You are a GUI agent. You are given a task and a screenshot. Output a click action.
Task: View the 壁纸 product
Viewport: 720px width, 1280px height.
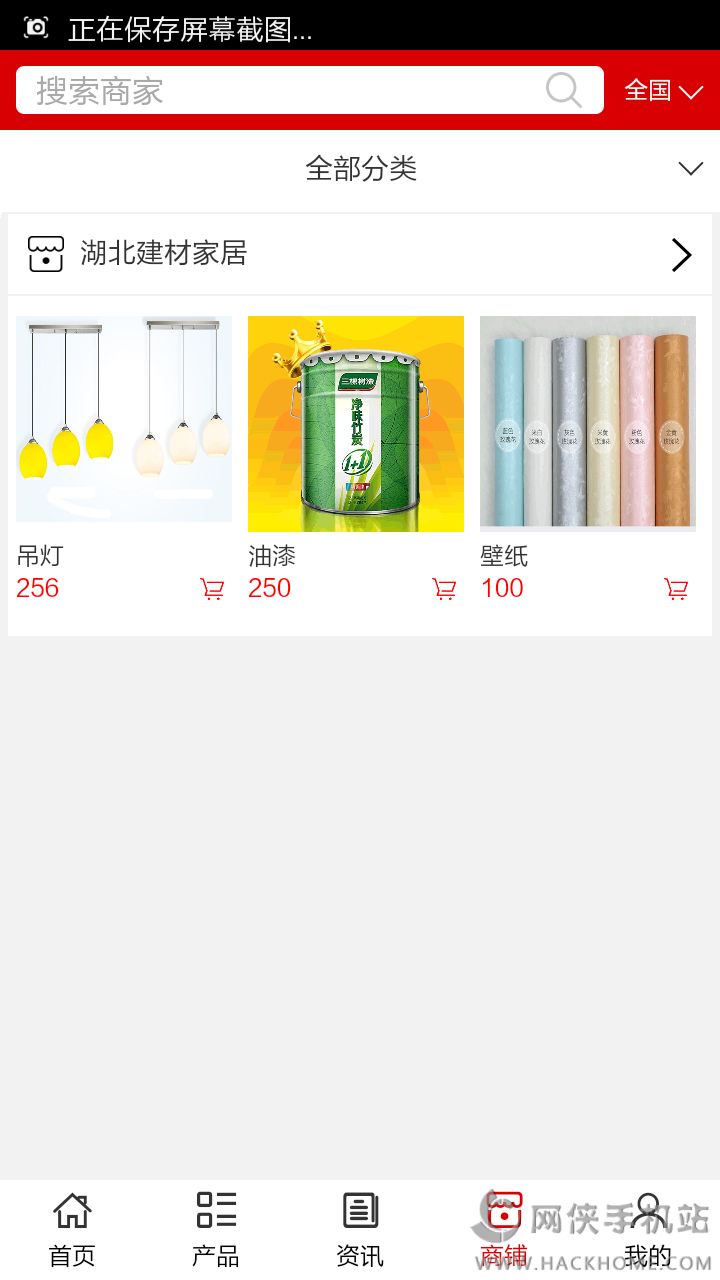coord(588,422)
